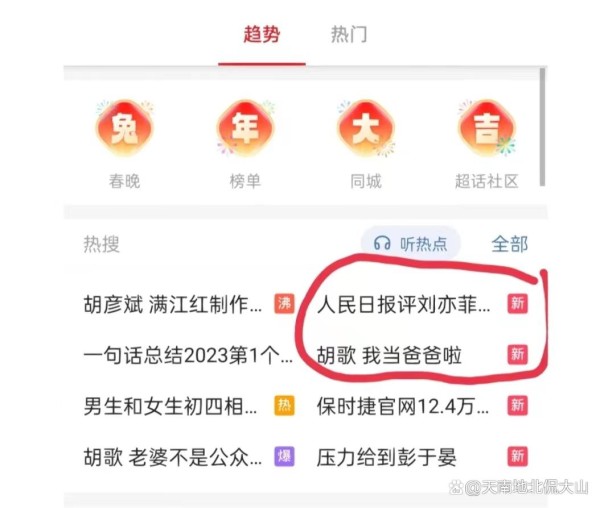This screenshot has height=508, width=600.
Task: Open hot search 胡歌 我当爸爸啦
Action: pyautogui.click(x=388, y=355)
